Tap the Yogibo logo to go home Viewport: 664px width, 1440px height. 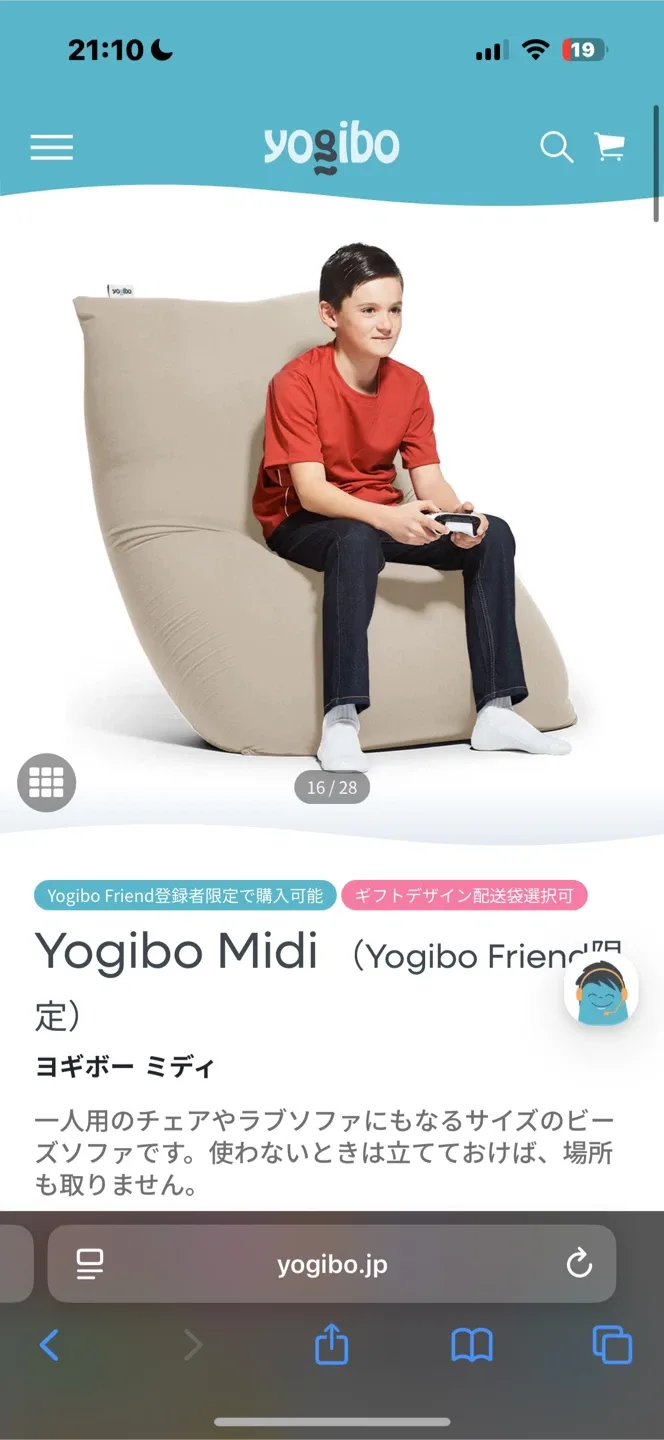(x=331, y=148)
